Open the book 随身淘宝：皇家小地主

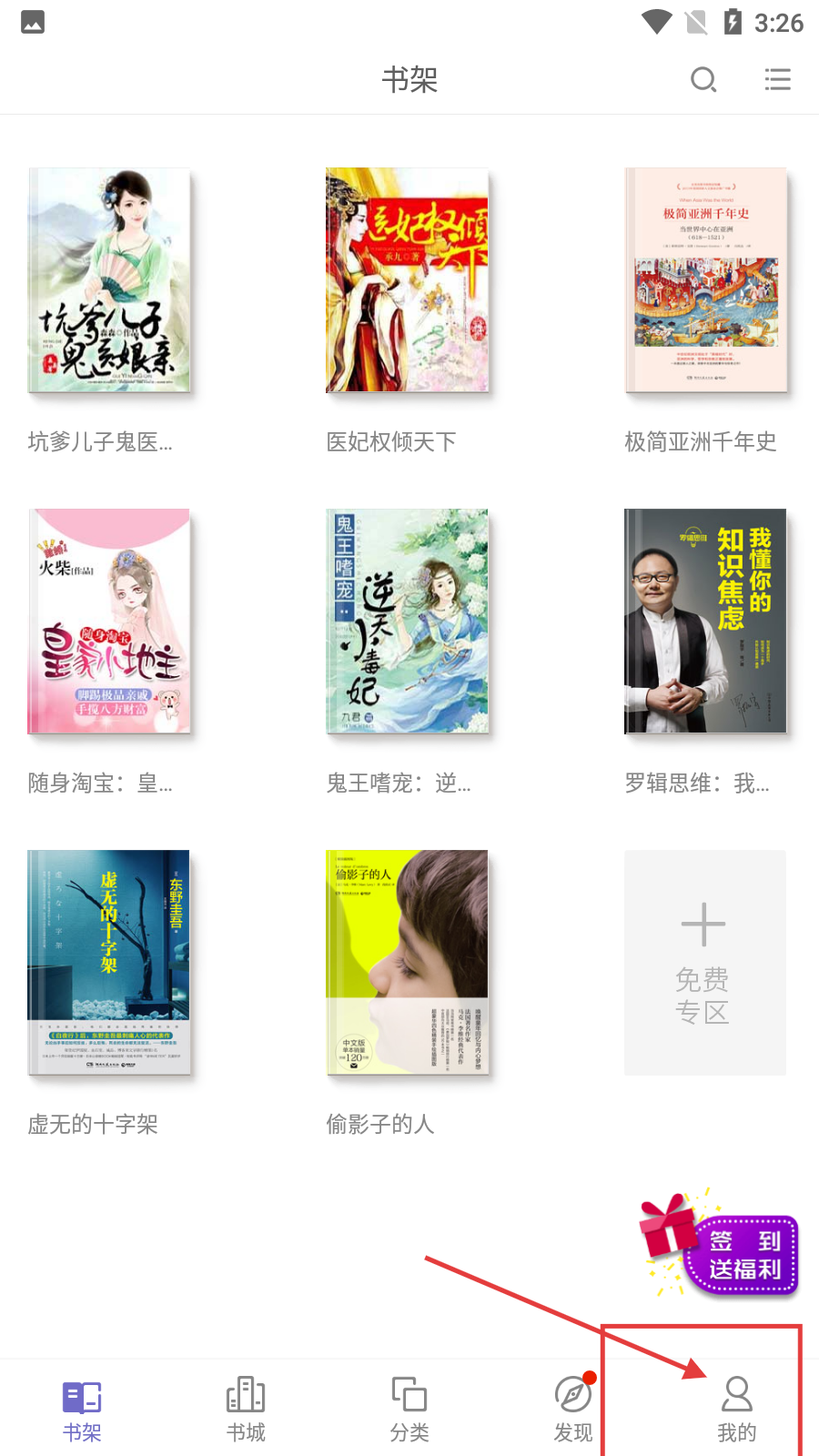point(109,622)
